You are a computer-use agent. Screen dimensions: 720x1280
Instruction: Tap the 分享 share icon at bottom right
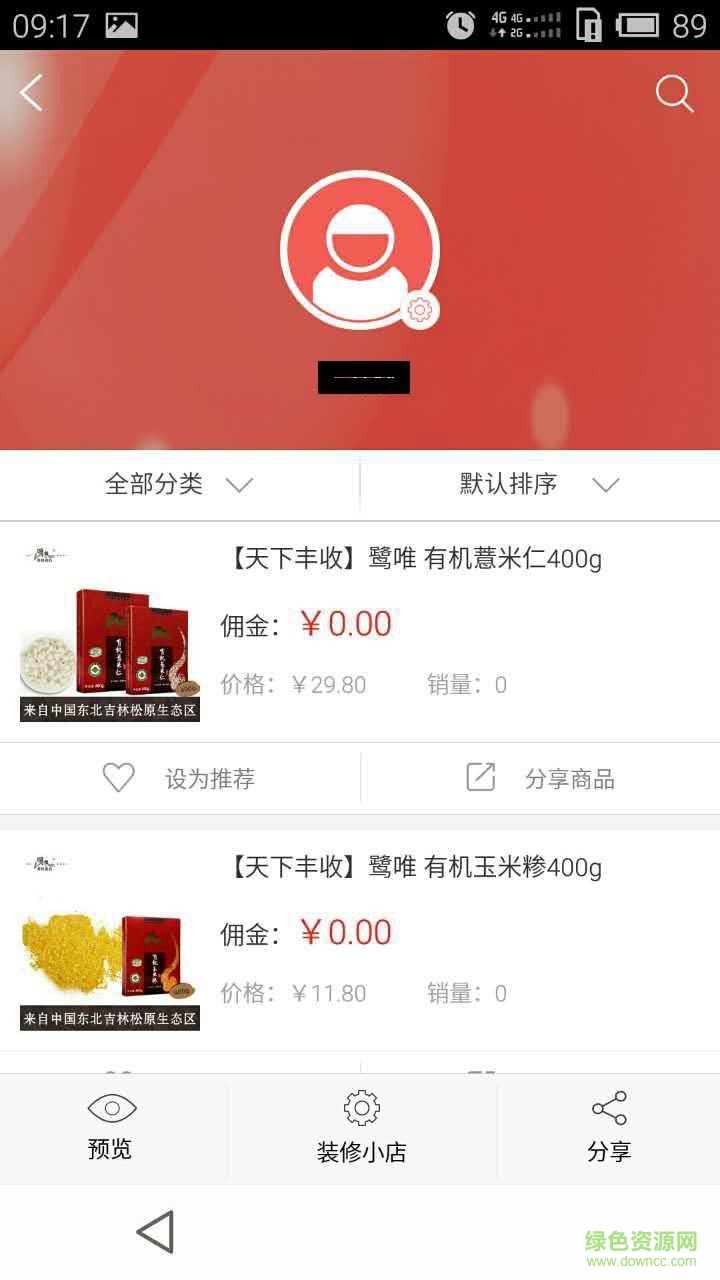[610, 1107]
